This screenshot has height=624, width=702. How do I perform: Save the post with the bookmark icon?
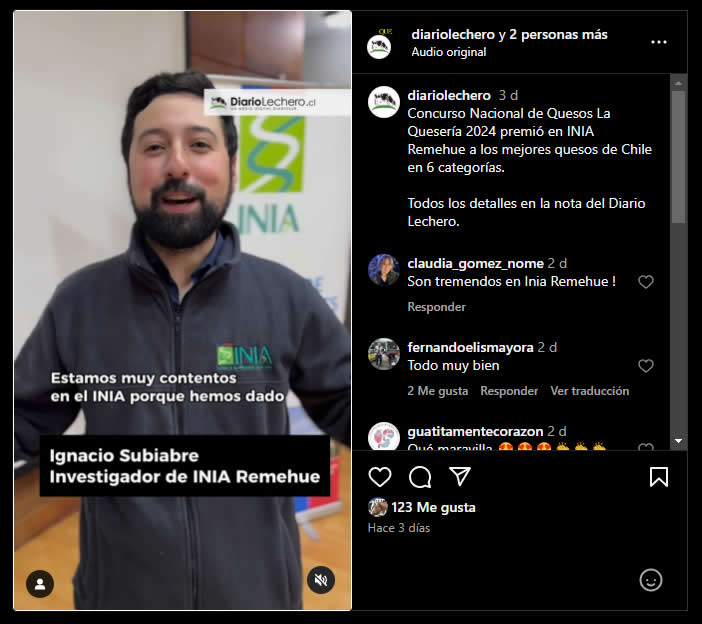(658, 477)
